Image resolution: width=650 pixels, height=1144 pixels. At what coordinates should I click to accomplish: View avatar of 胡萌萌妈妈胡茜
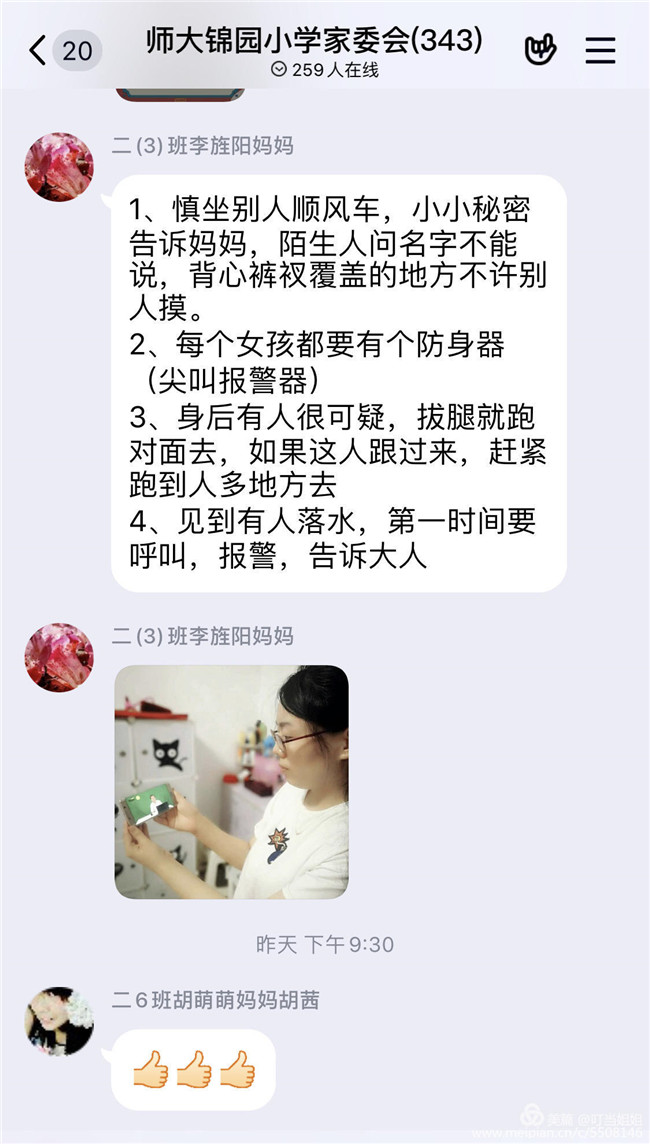(59, 1021)
